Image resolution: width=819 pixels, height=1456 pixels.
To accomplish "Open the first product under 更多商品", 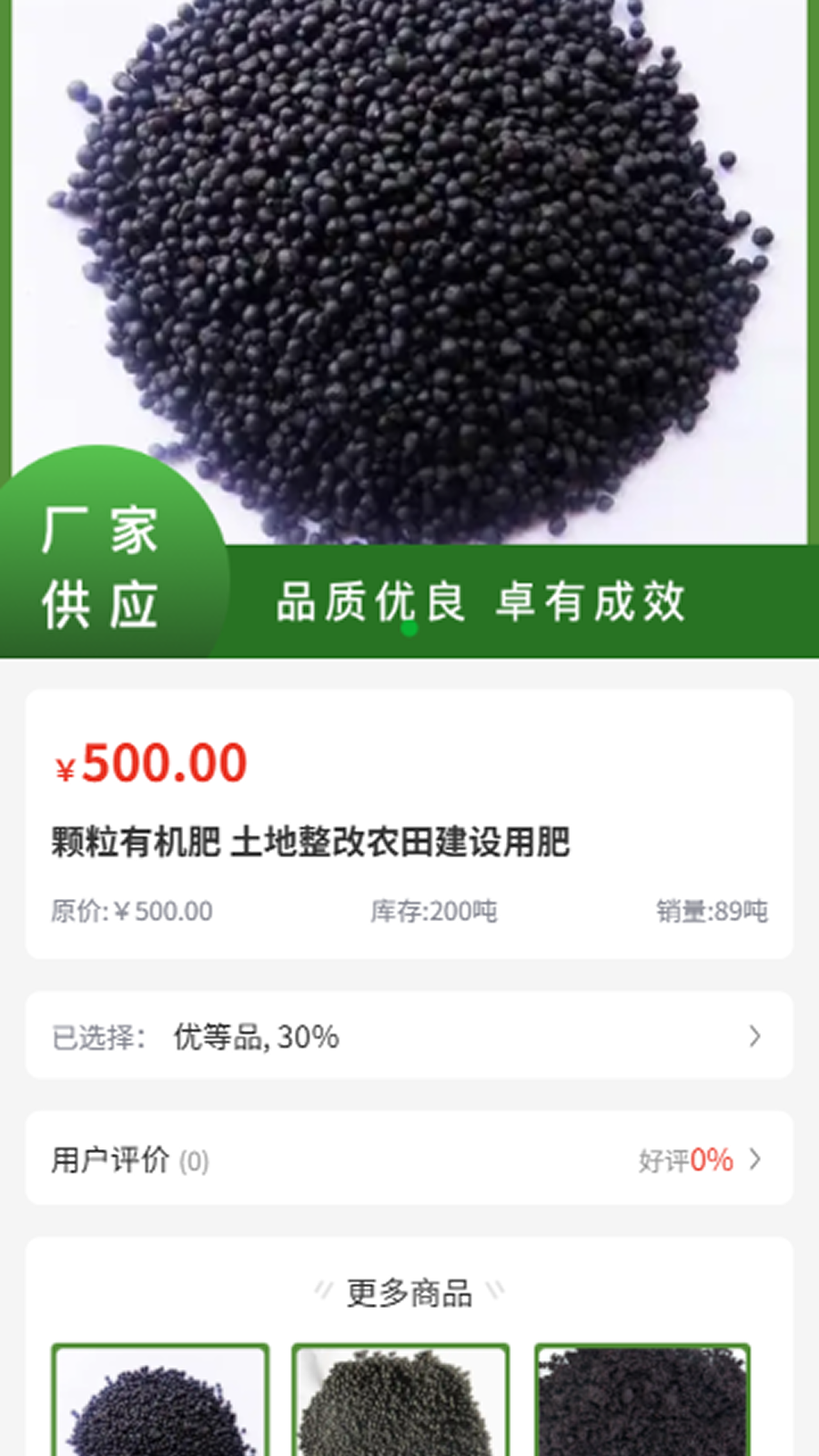I will pyautogui.click(x=160, y=1401).
